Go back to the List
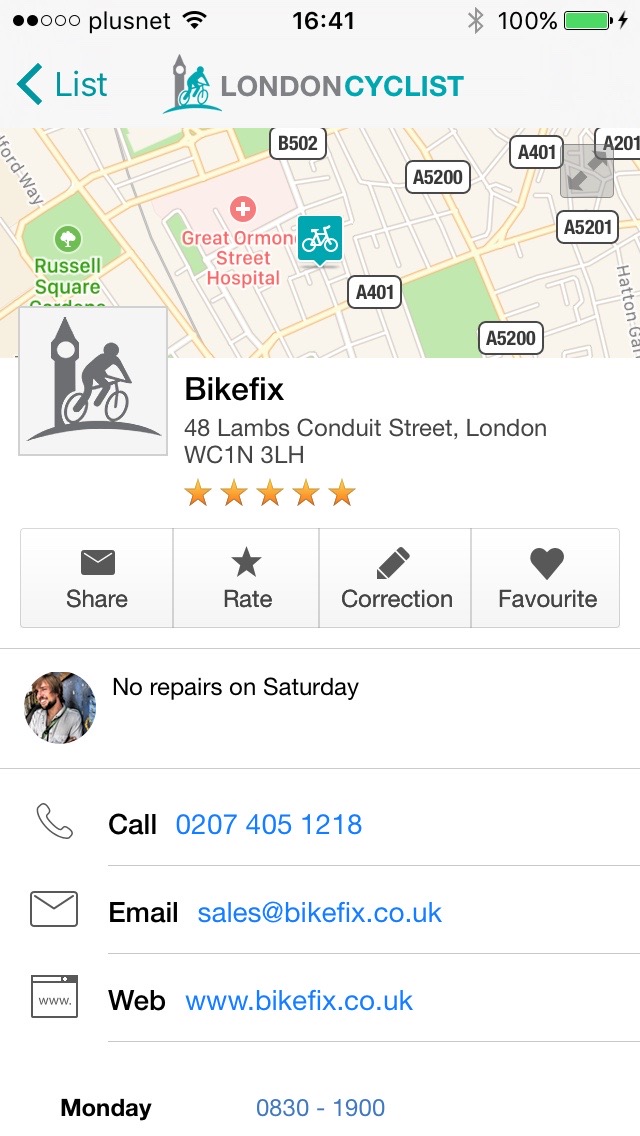 [62, 85]
